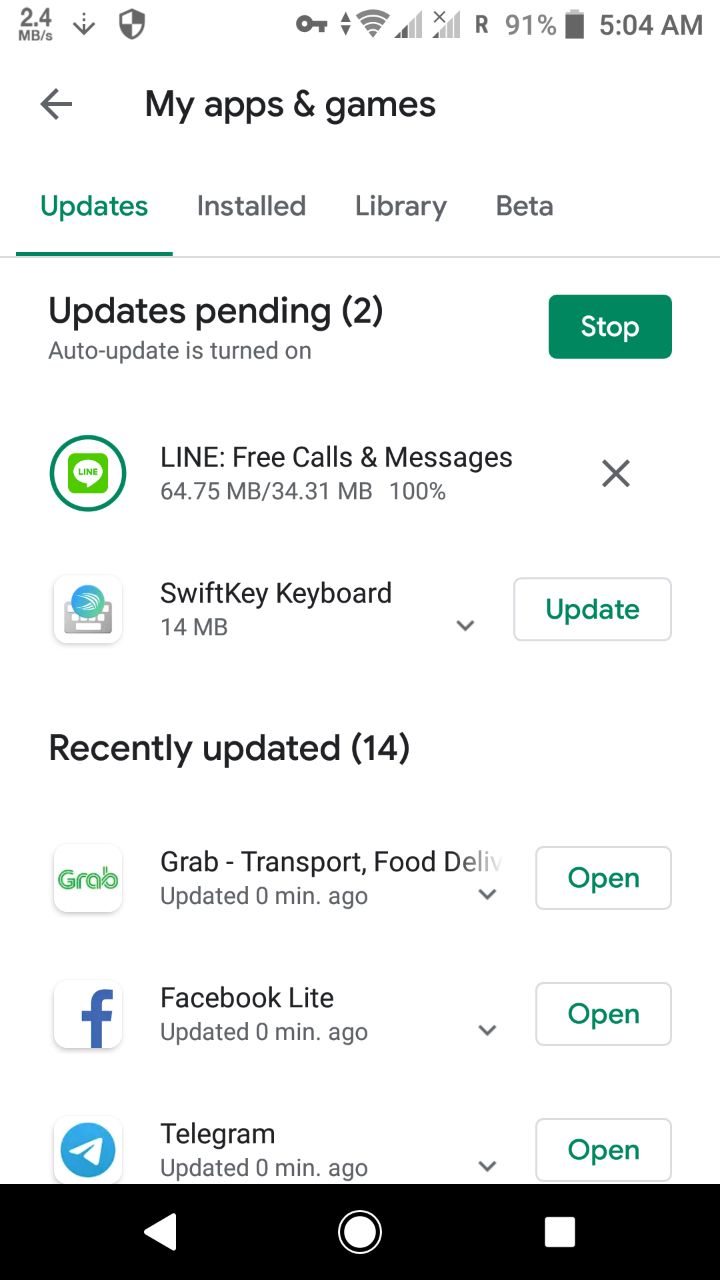
Task: Show recent apps
Action: pyautogui.click(x=560, y=1232)
